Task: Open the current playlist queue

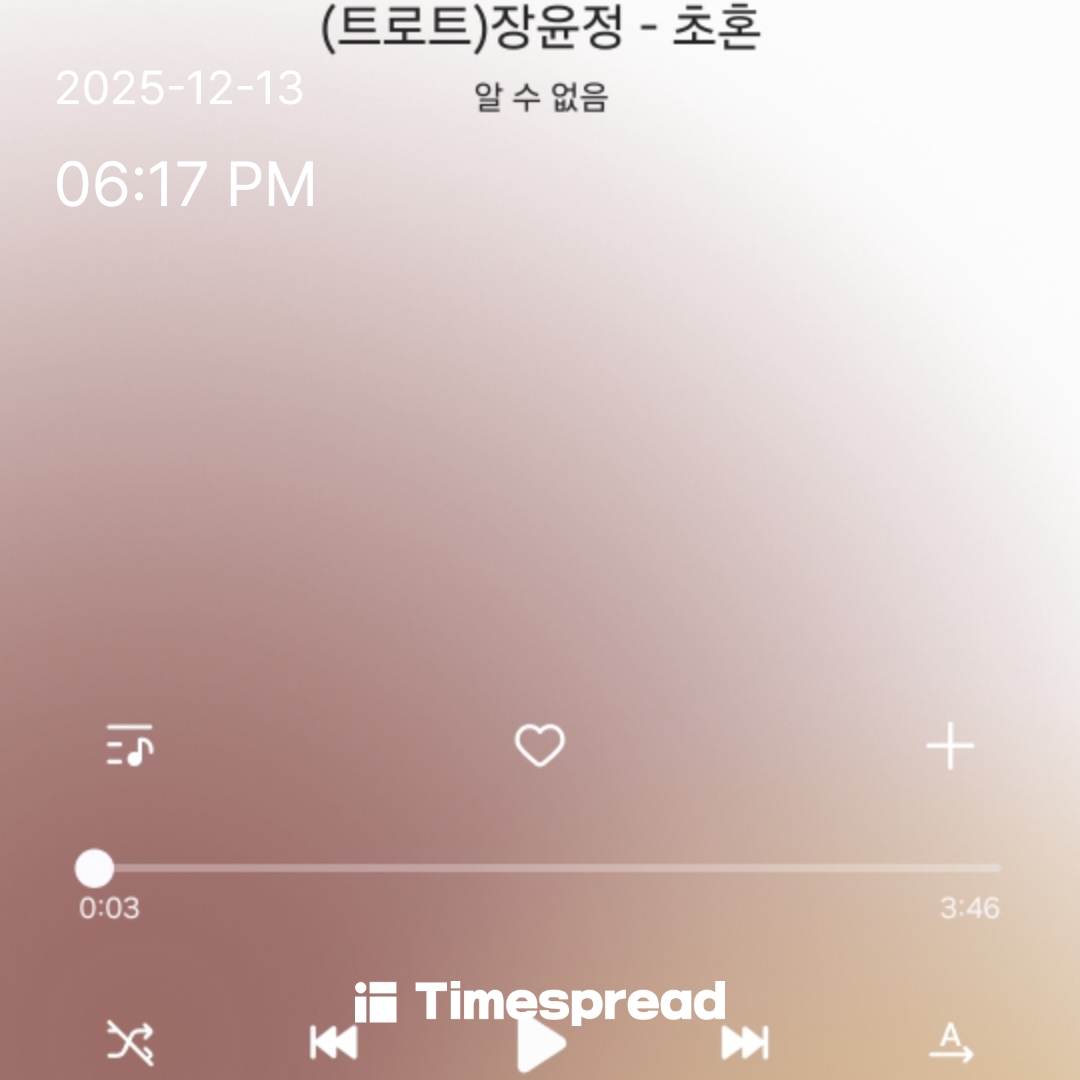Action: tap(130, 746)
